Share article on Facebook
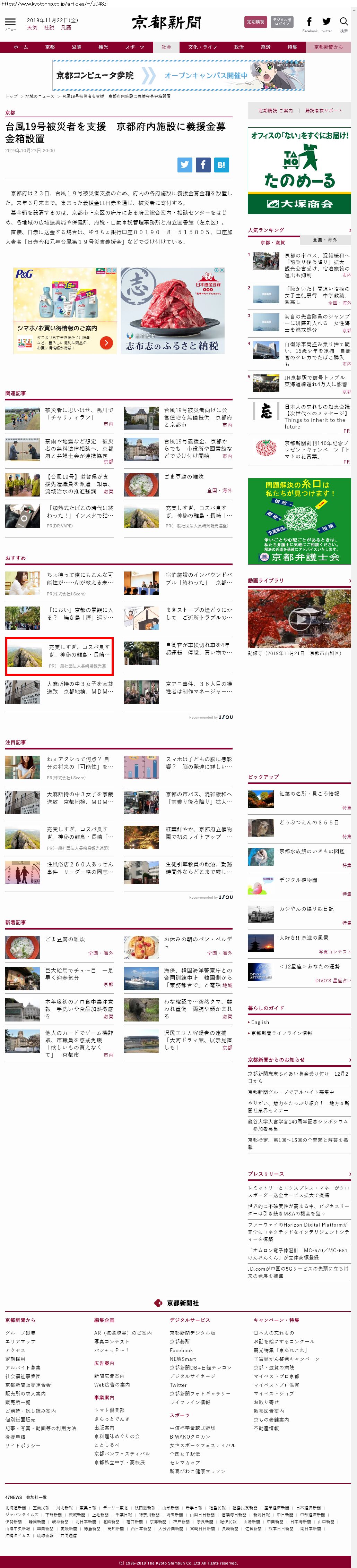357x1568 pixels. coord(203,164)
